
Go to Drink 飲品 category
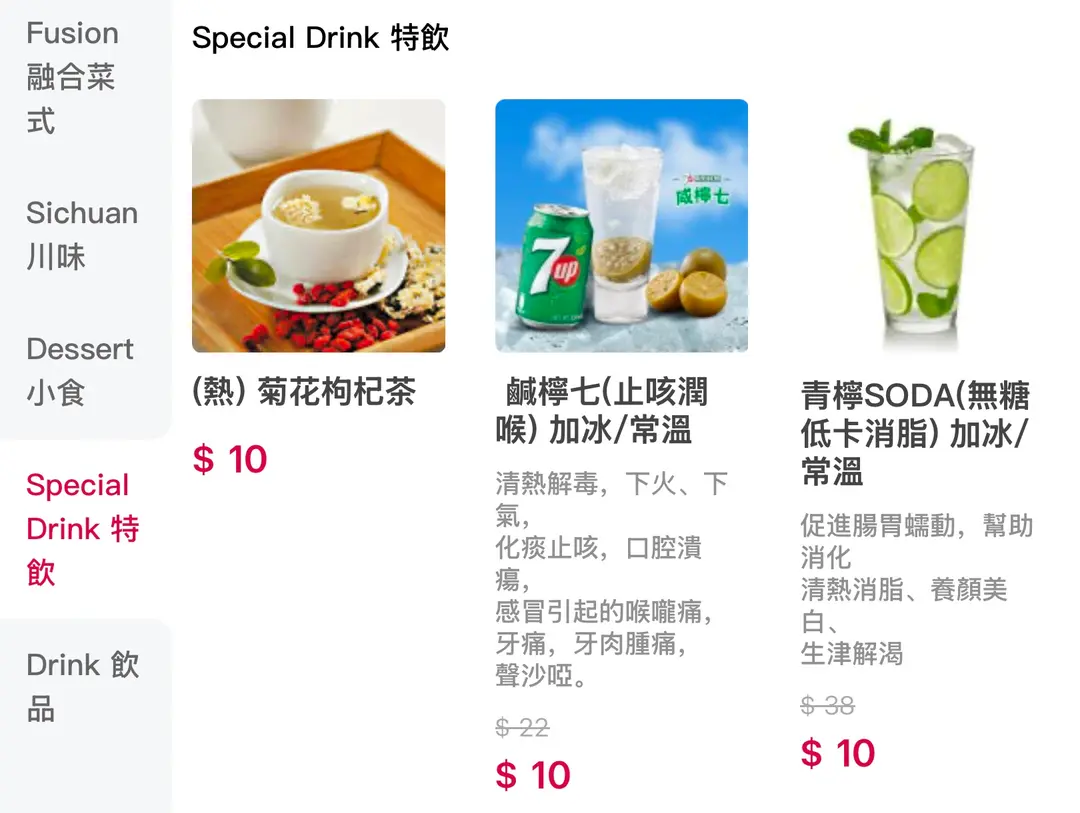(82, 687)
